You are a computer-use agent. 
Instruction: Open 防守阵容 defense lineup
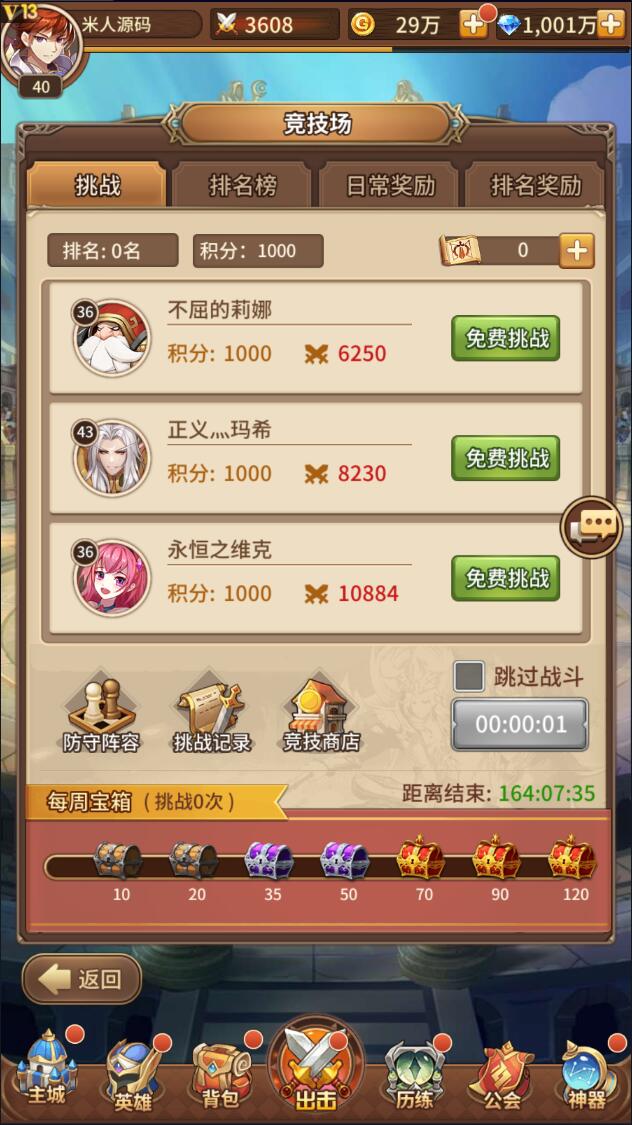(x=101, y=714)
